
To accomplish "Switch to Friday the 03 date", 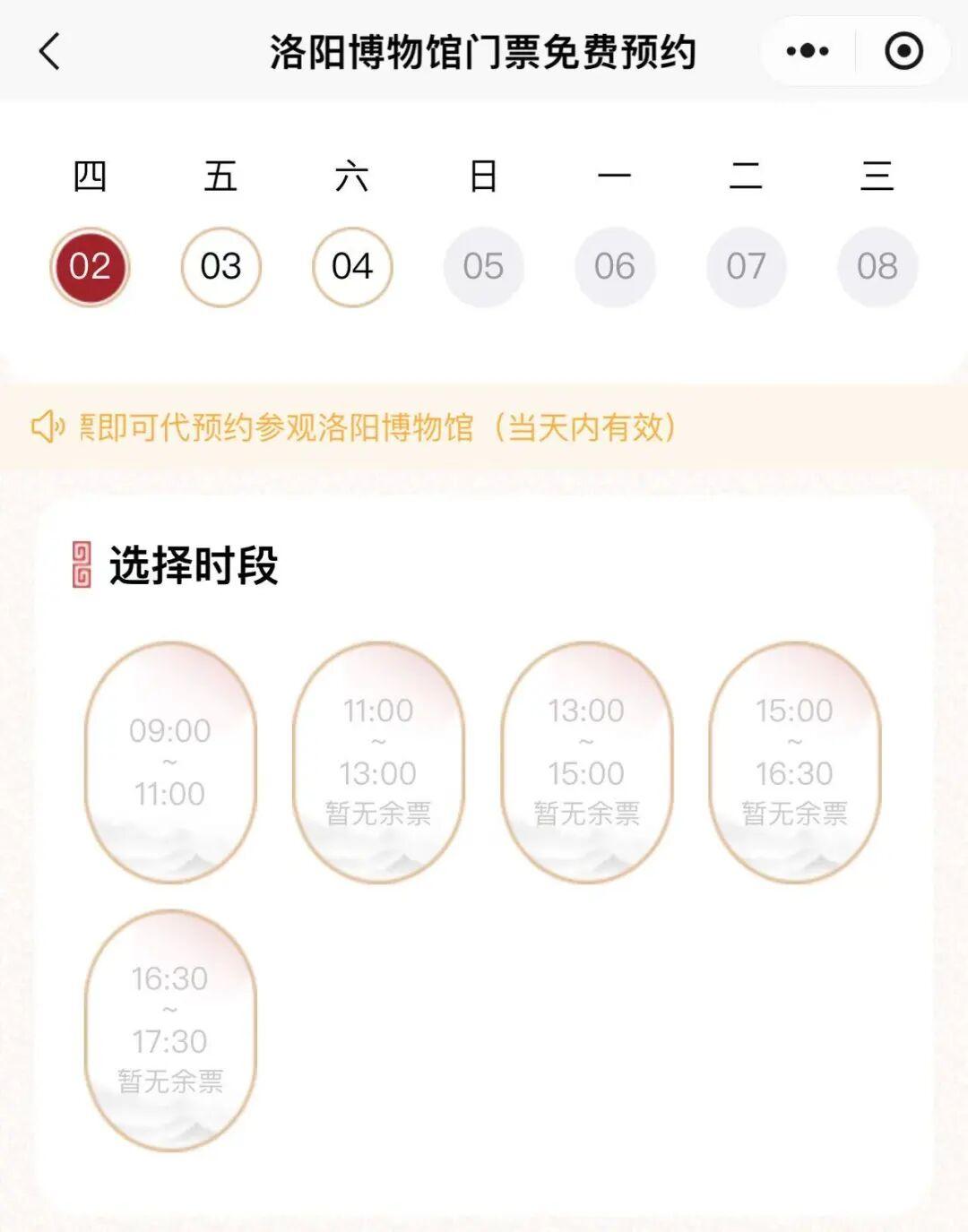I will click(x=220, y=266).
